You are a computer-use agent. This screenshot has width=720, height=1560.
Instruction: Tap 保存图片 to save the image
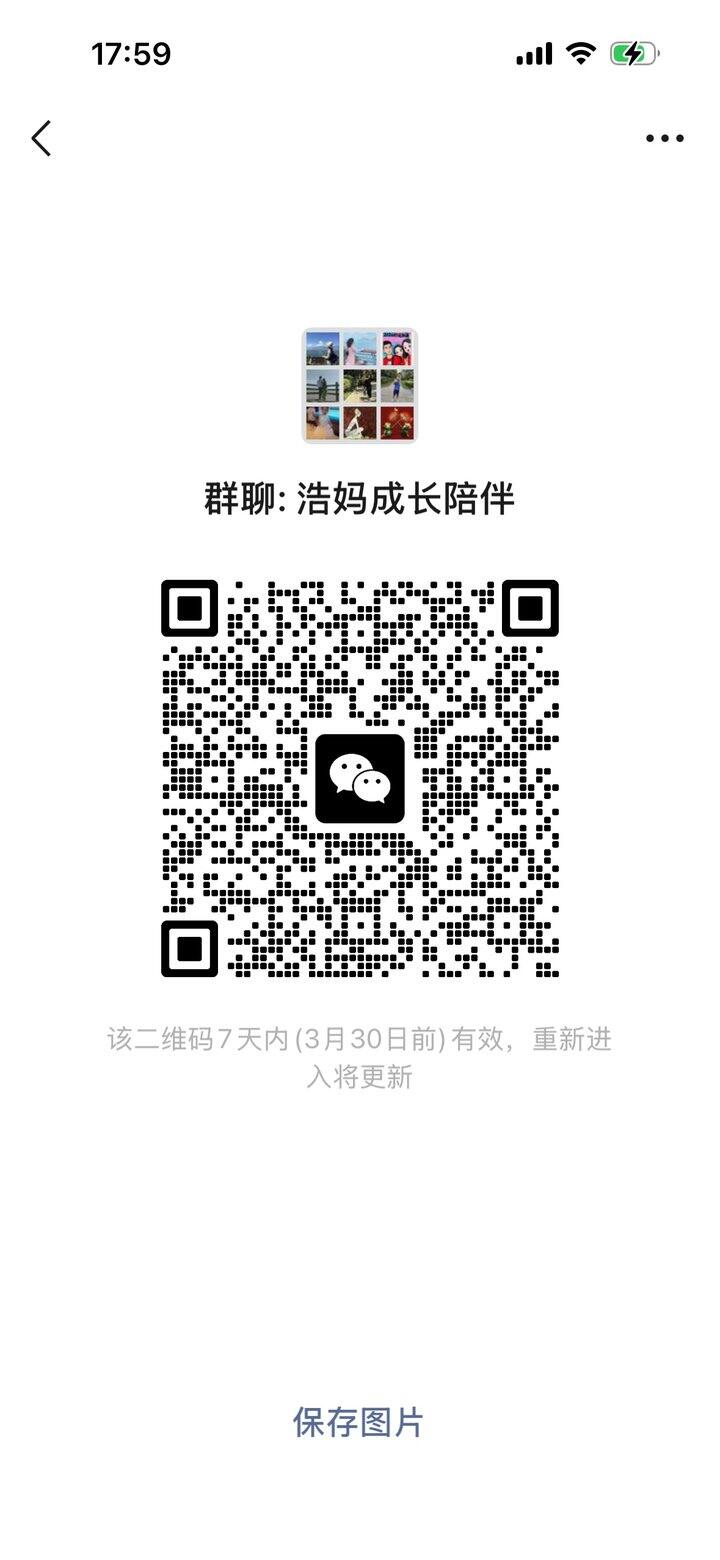pos(359,1421)
